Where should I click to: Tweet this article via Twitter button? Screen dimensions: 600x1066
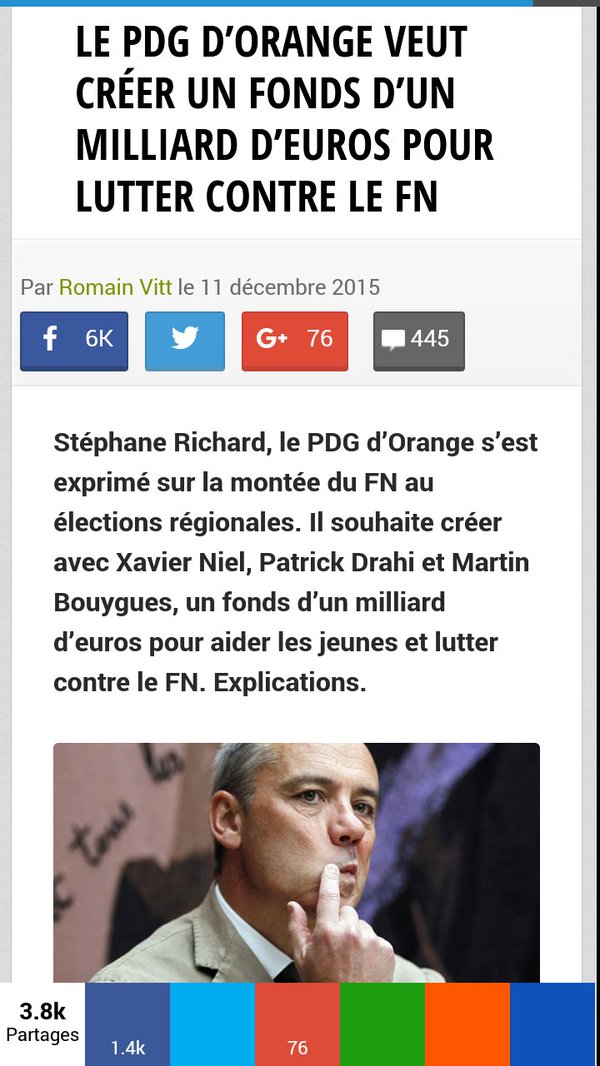tap(185, 340)
